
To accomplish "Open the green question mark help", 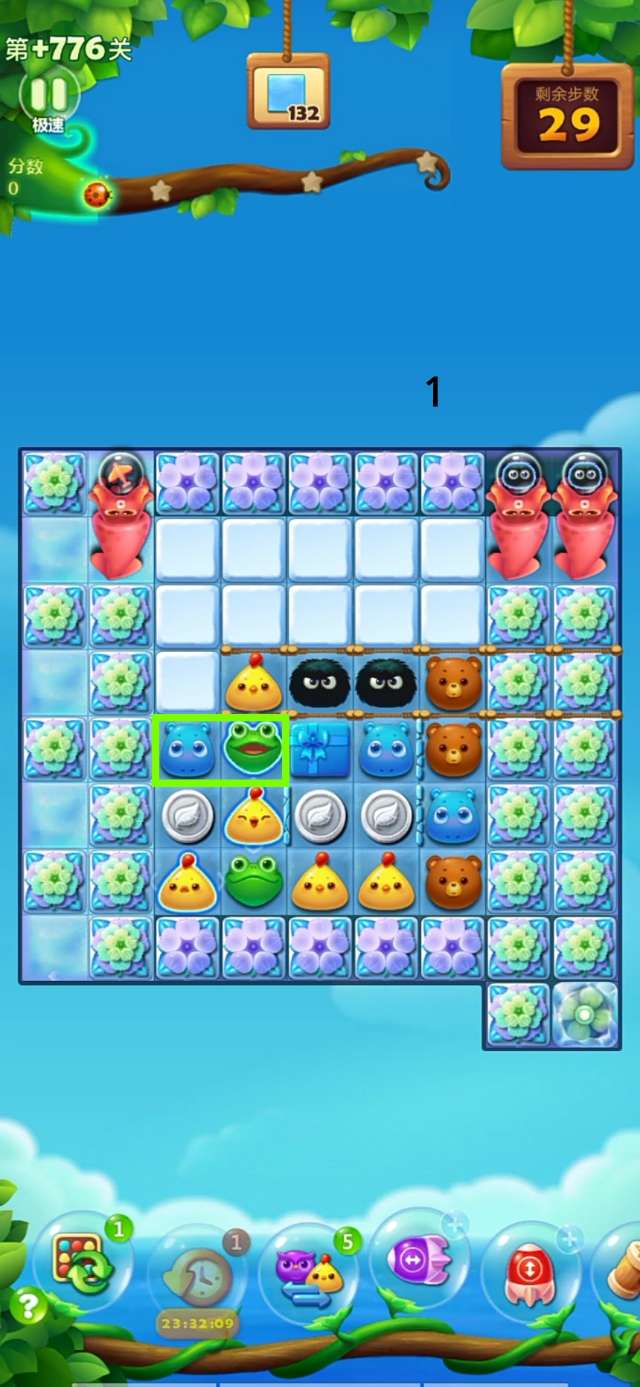I will [29, 1306].
